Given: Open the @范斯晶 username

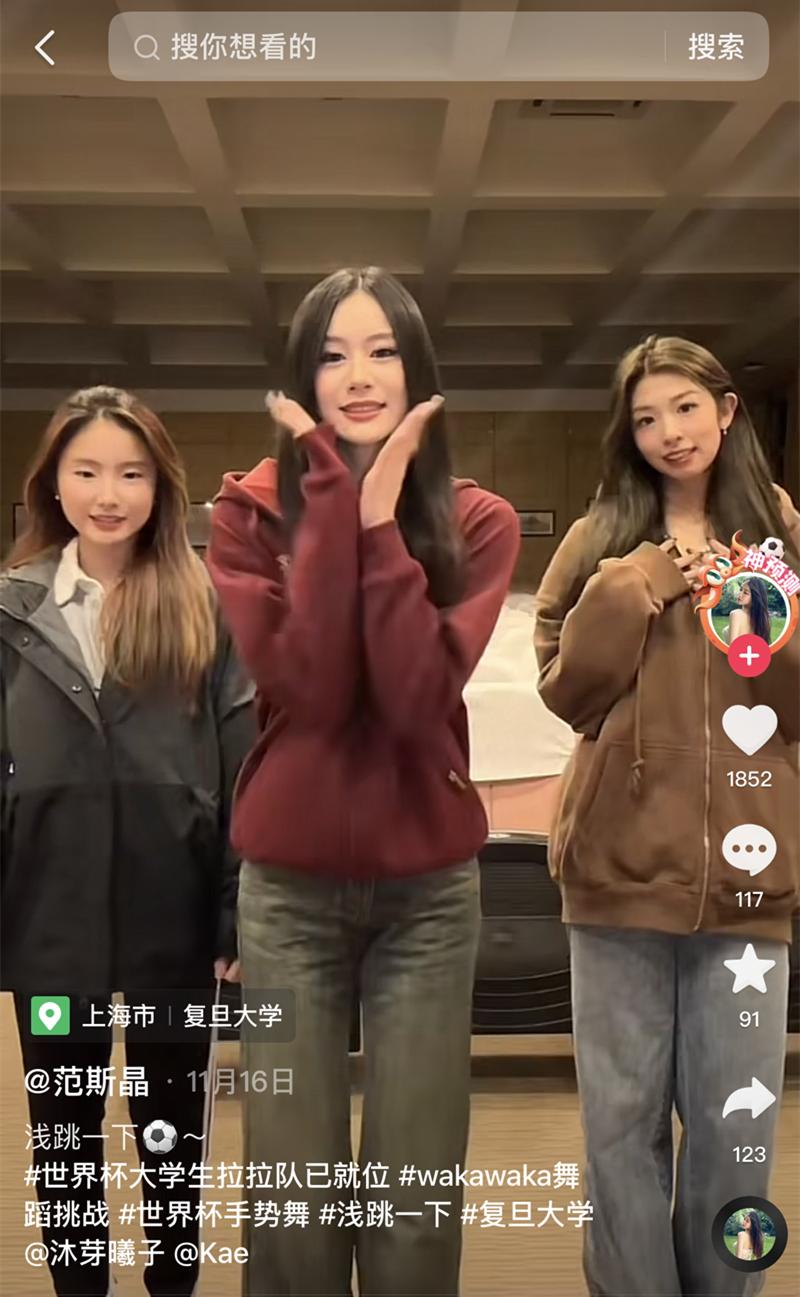Looking at the screenshot, I should click(x=87, y=1081).
